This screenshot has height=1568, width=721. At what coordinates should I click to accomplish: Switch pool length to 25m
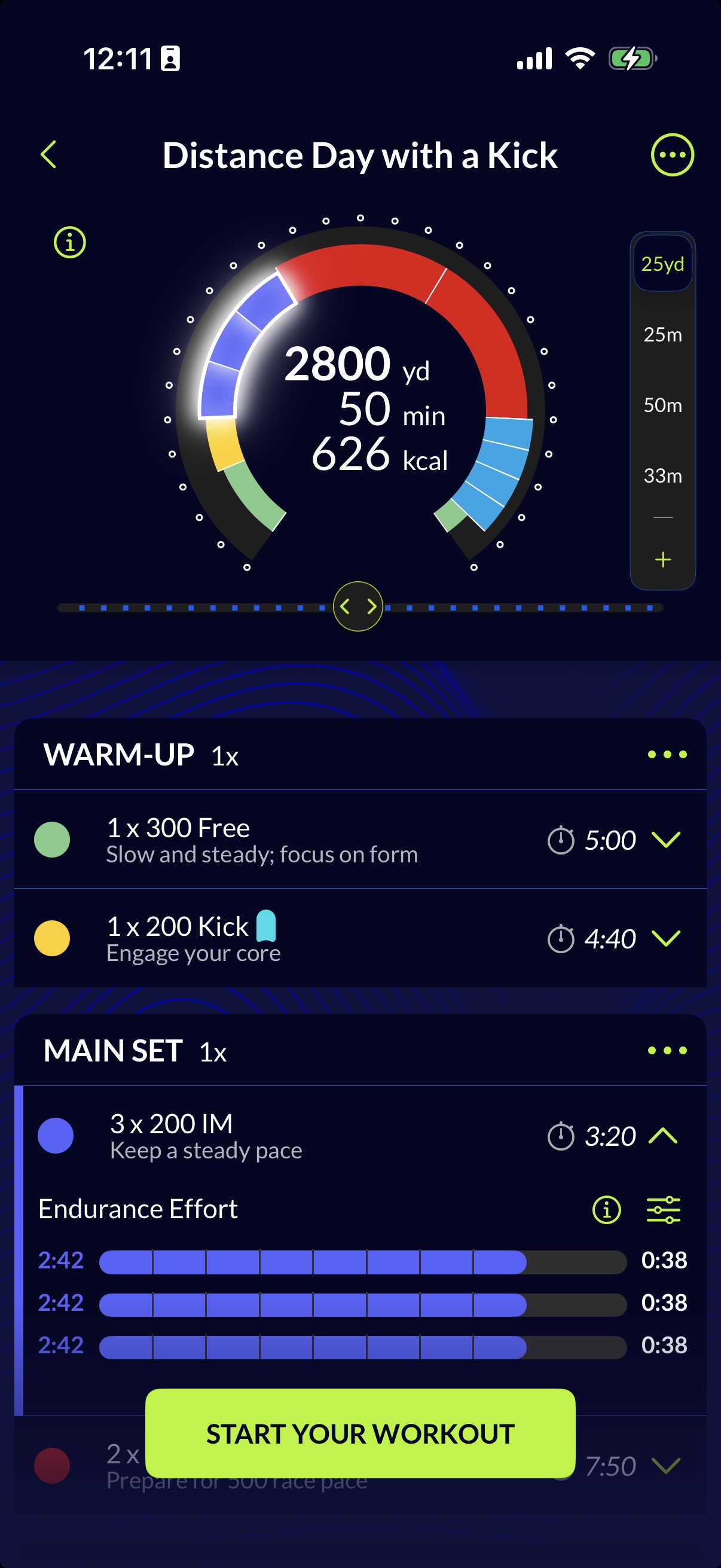[662, 334]
